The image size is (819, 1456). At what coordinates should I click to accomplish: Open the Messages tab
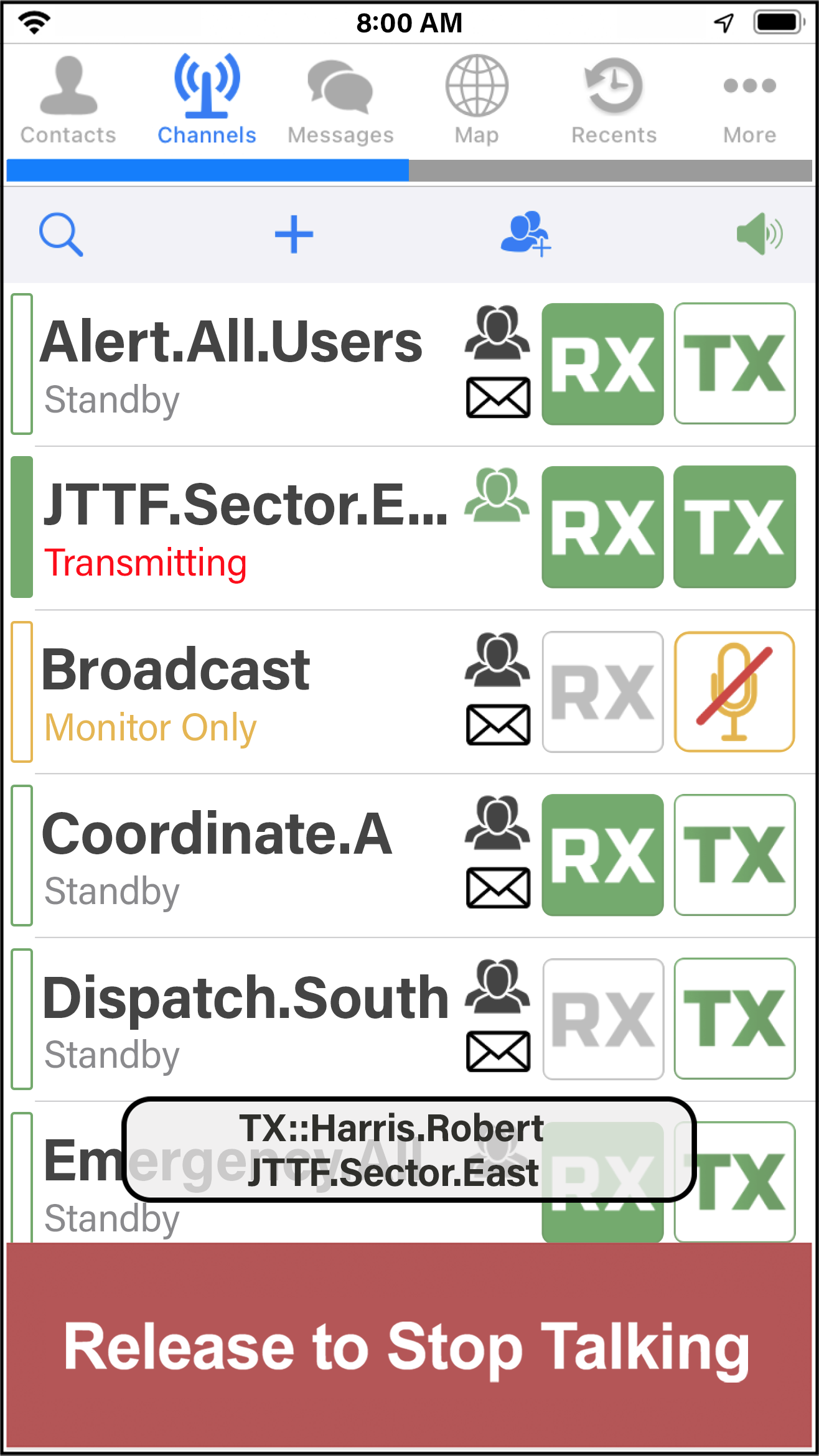(x=340, y=101)
